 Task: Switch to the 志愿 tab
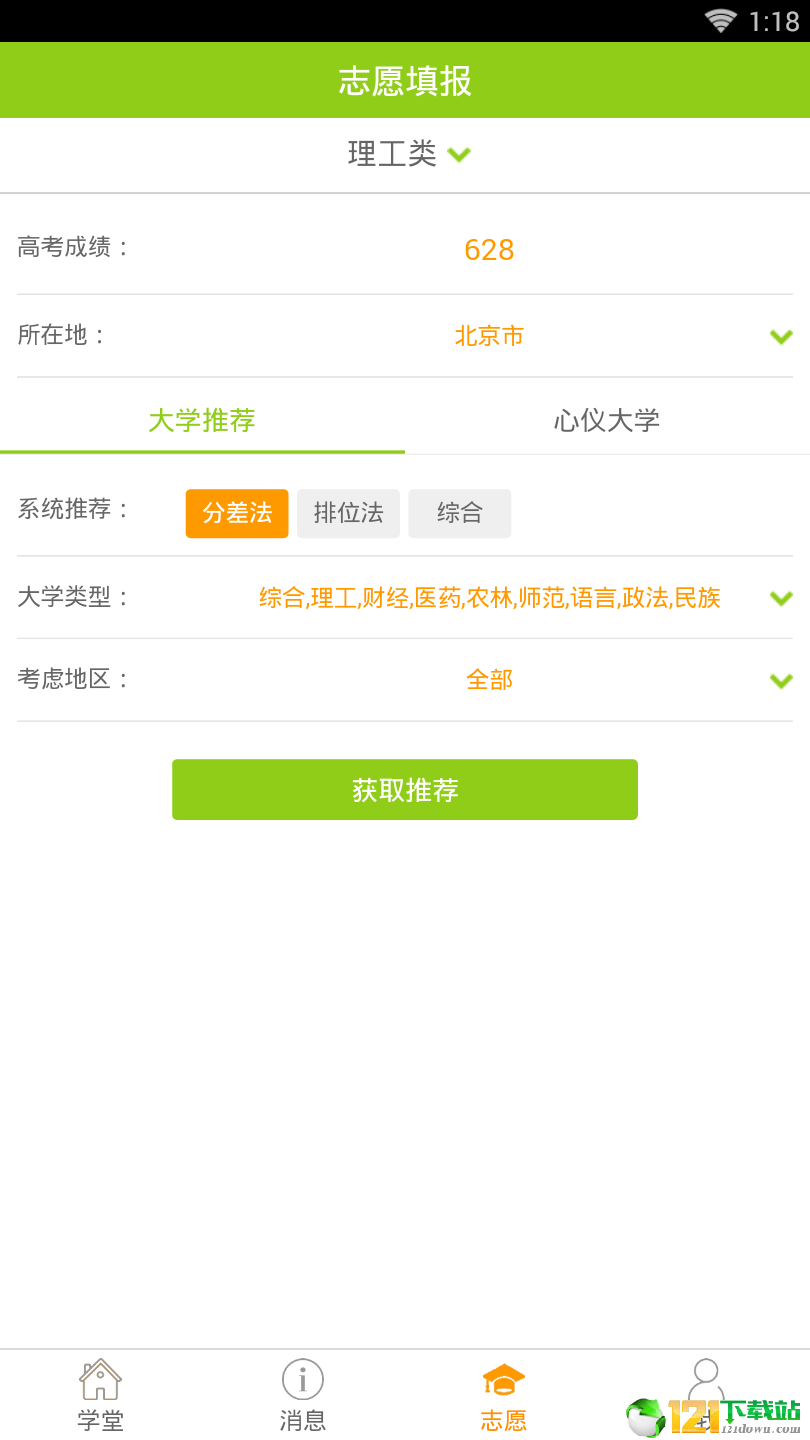pos(504,1395)
